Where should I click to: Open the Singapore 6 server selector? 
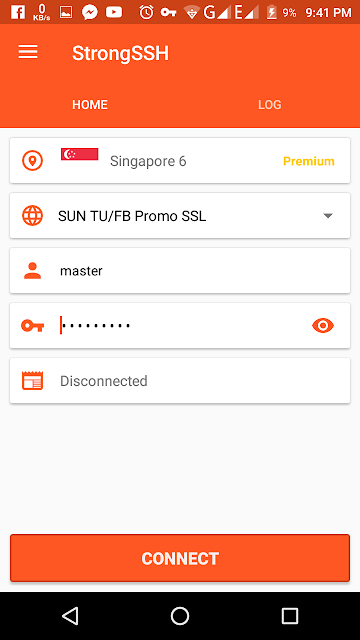tap(180, 160)
